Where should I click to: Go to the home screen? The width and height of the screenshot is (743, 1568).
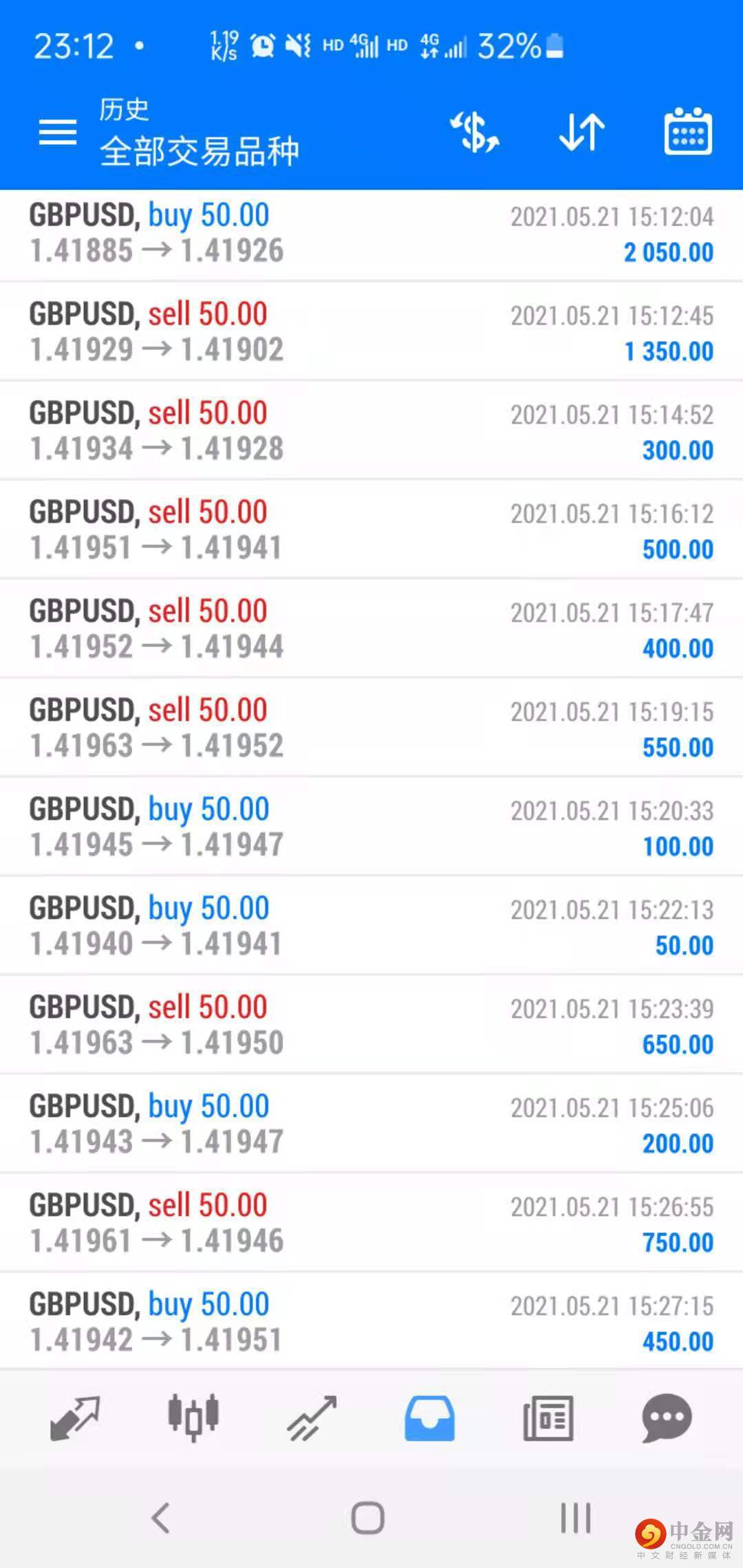368,1518
